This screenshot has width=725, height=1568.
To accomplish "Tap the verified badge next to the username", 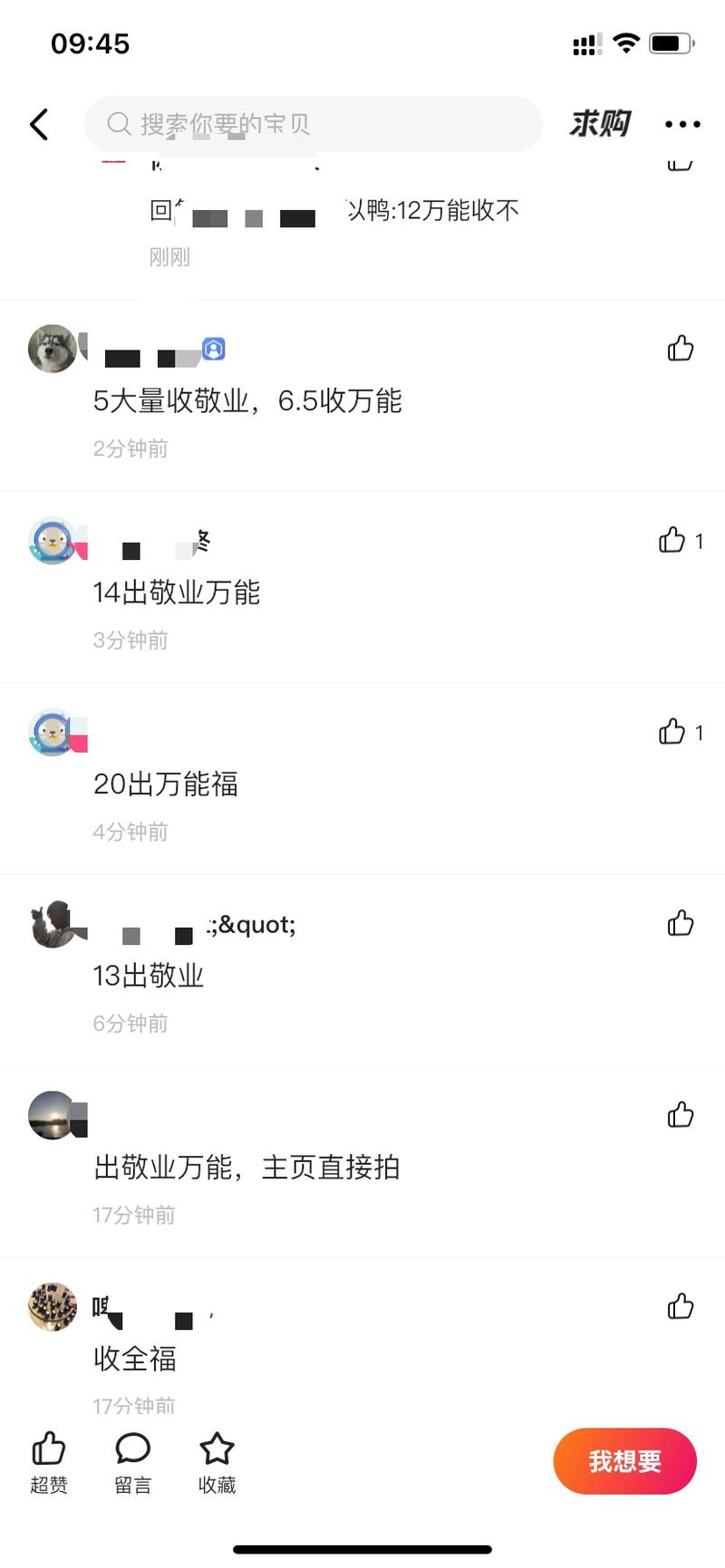I will (x=214, y=348).
